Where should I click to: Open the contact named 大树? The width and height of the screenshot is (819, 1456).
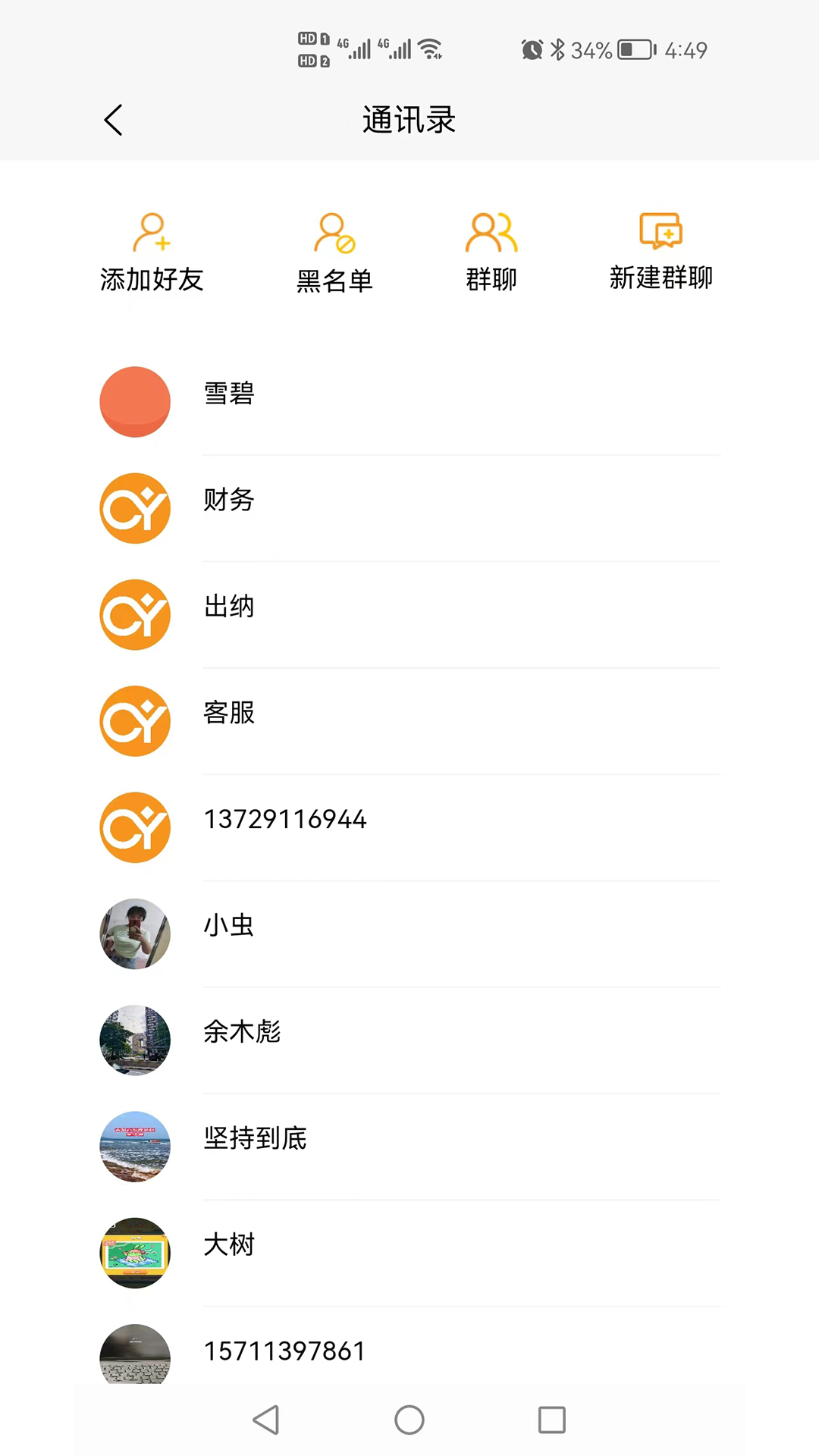(x=409, y=1251)
